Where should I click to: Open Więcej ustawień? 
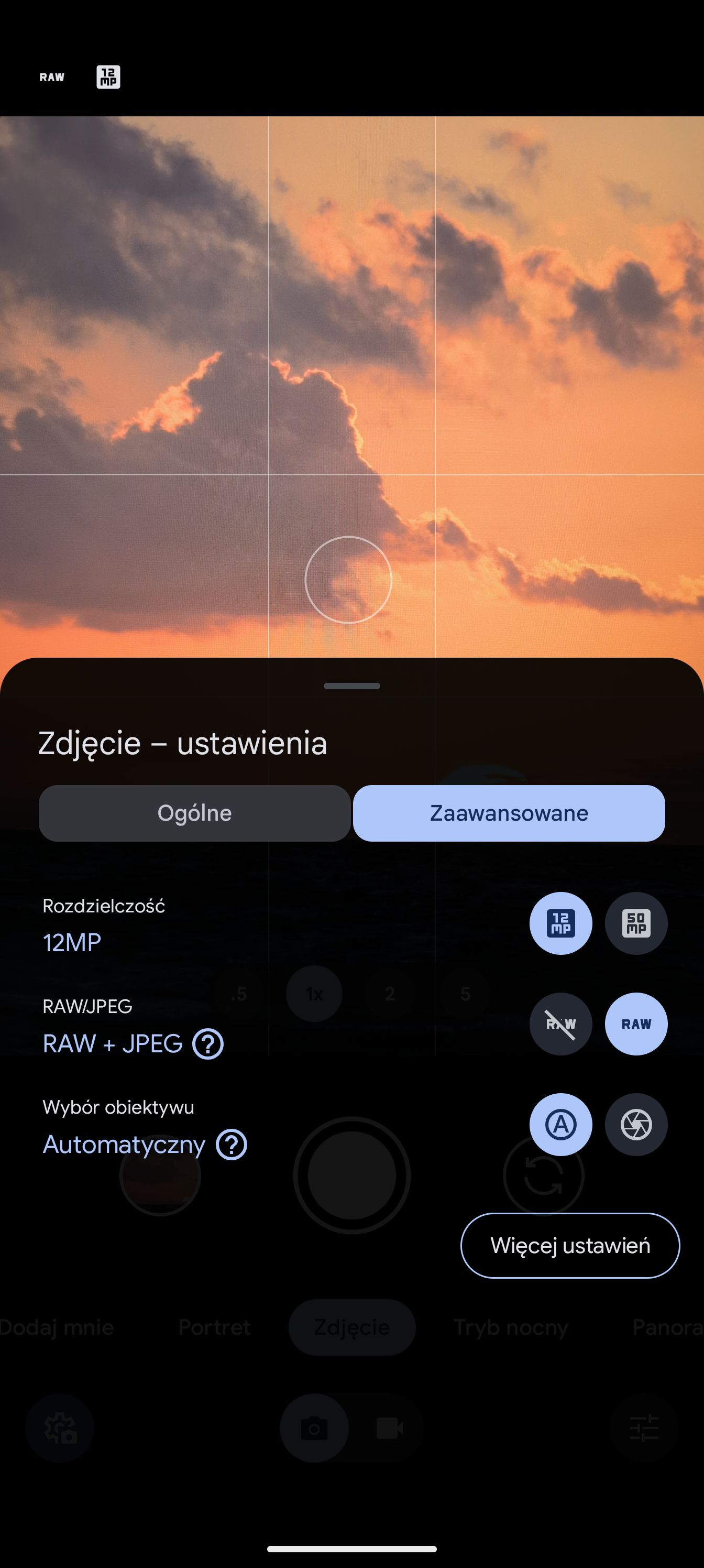click(x=569, y=1245)
